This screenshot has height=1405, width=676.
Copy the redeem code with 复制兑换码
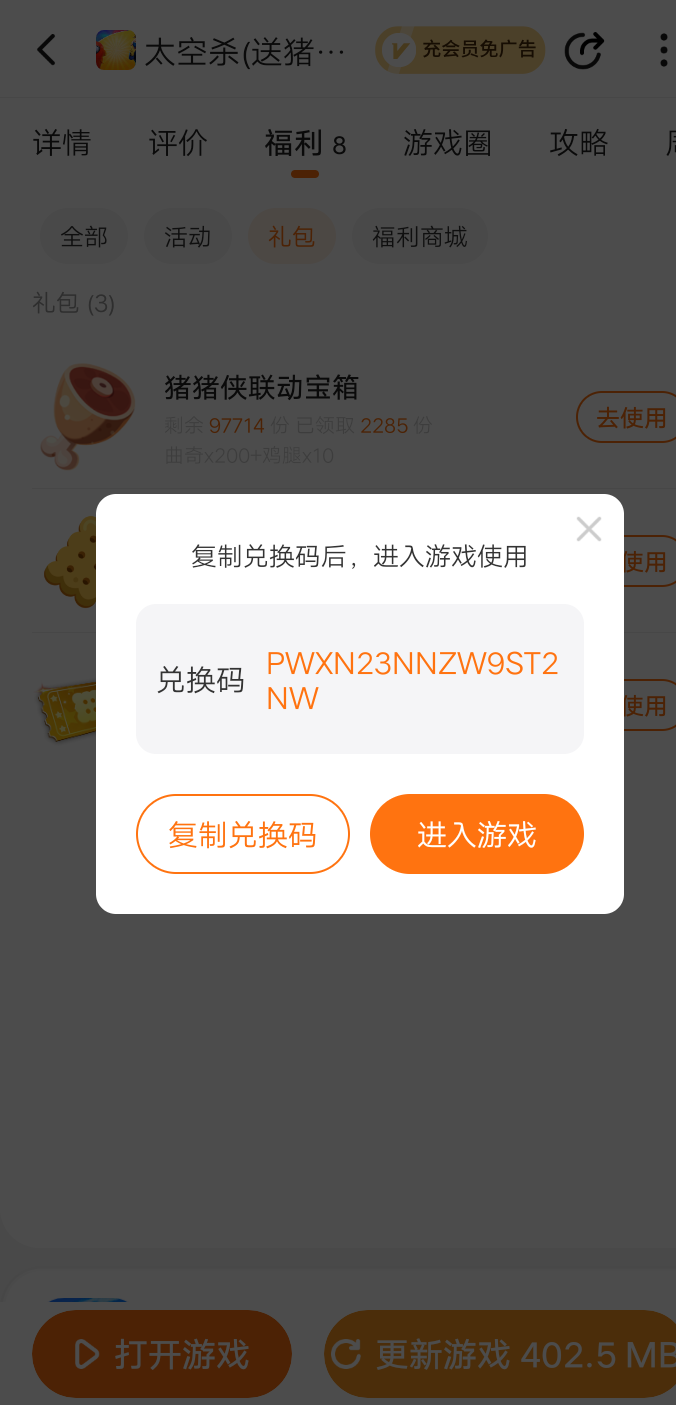pyautogui.click(x=243, y=834)
